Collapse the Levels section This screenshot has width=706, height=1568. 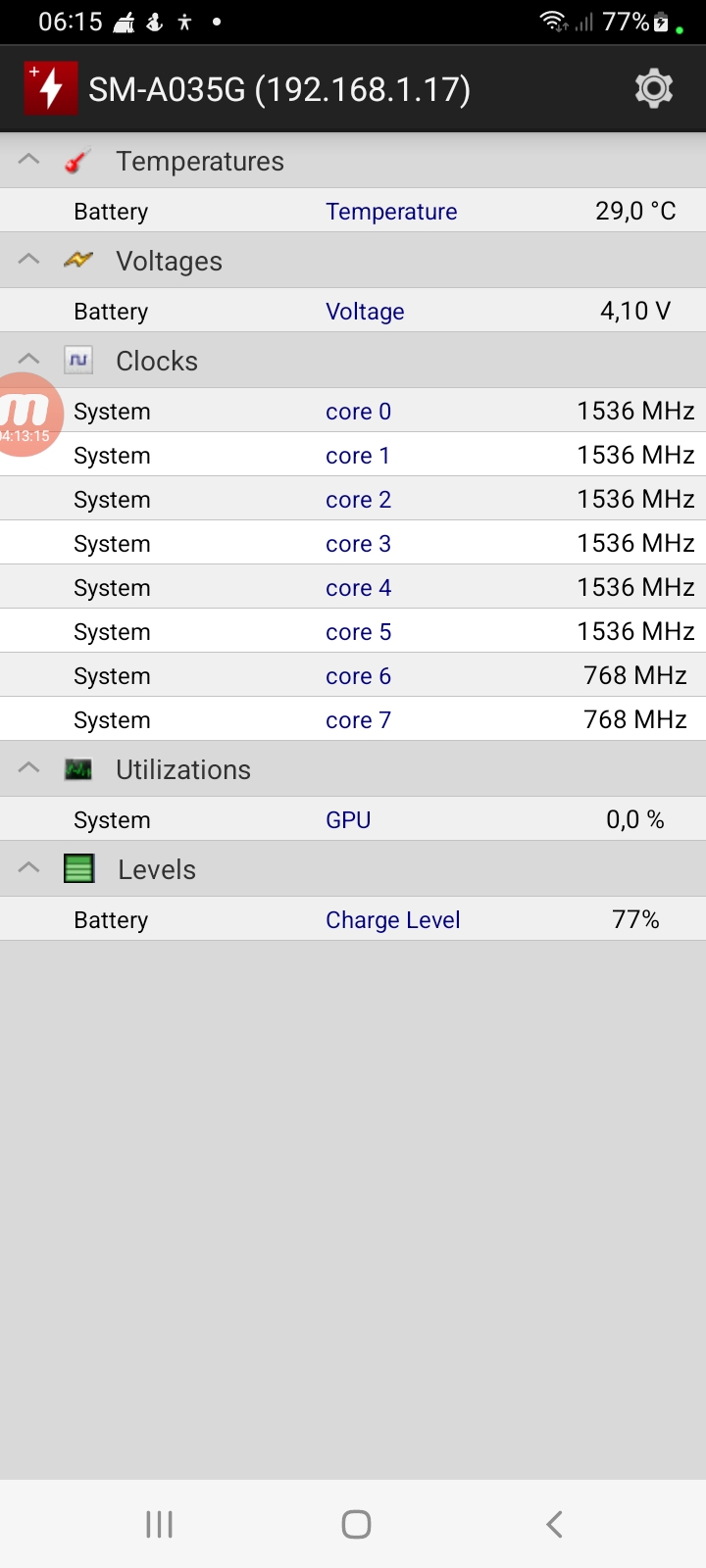(29, 867)
